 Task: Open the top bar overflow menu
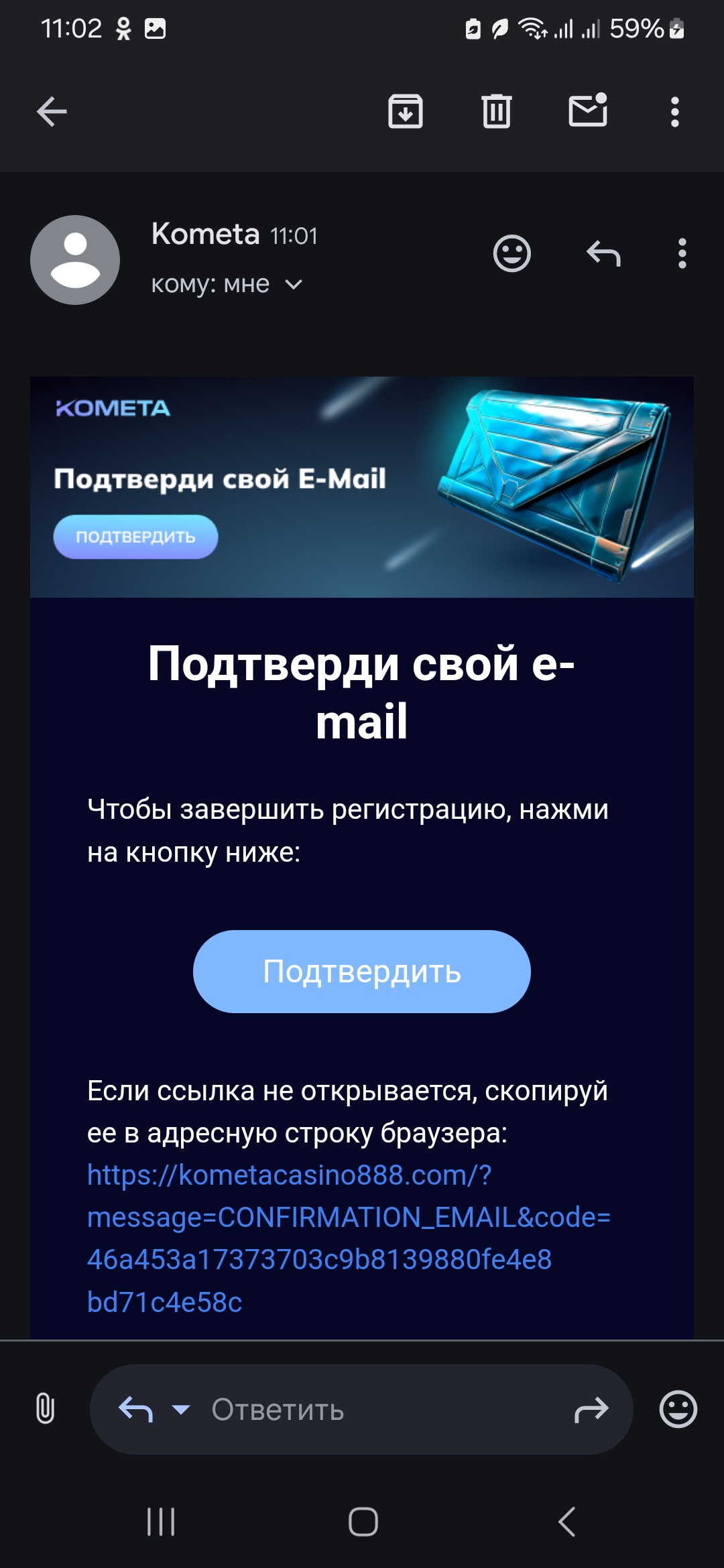(675, 112)
